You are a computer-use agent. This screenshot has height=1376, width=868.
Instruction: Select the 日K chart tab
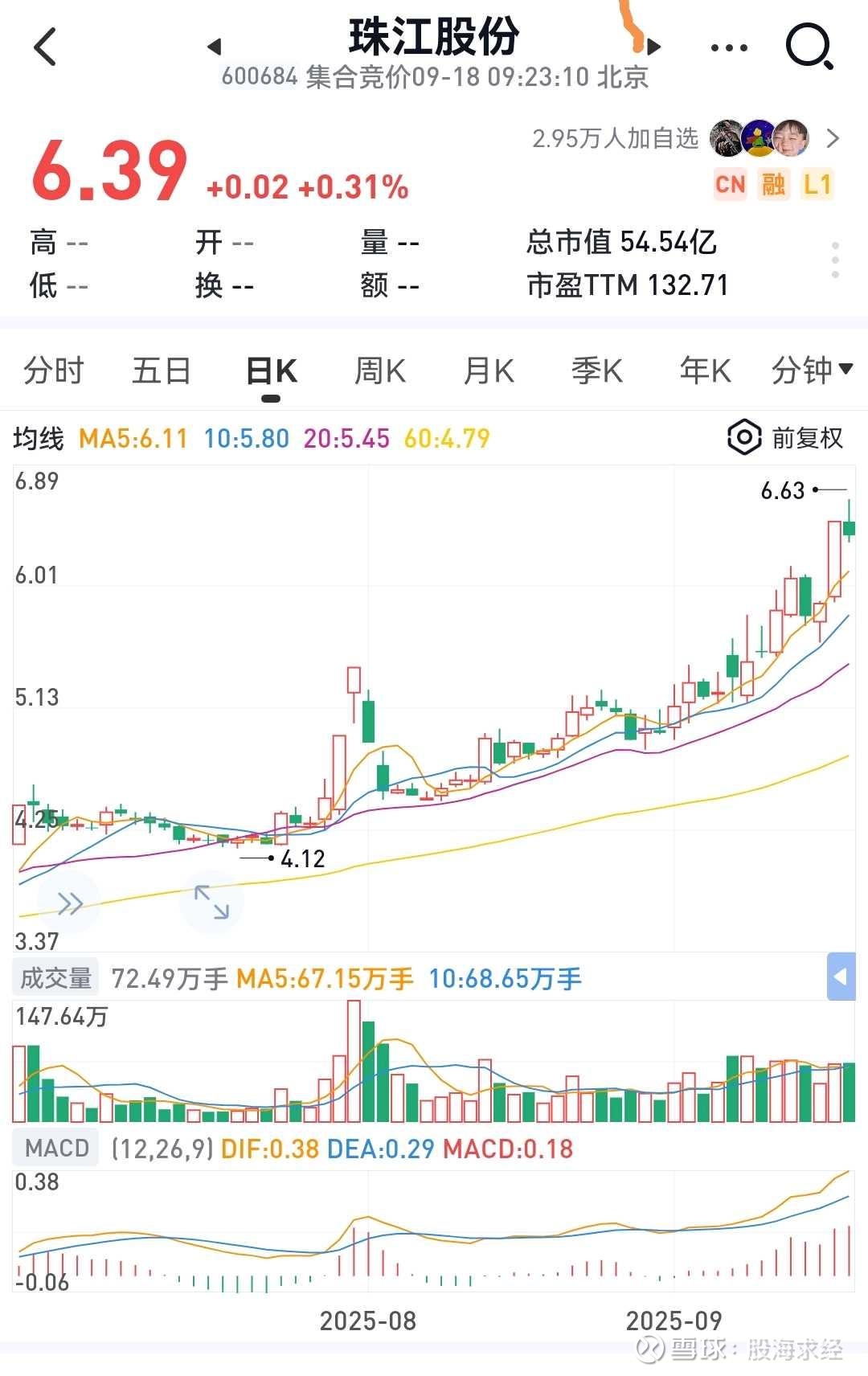point(272,371)
